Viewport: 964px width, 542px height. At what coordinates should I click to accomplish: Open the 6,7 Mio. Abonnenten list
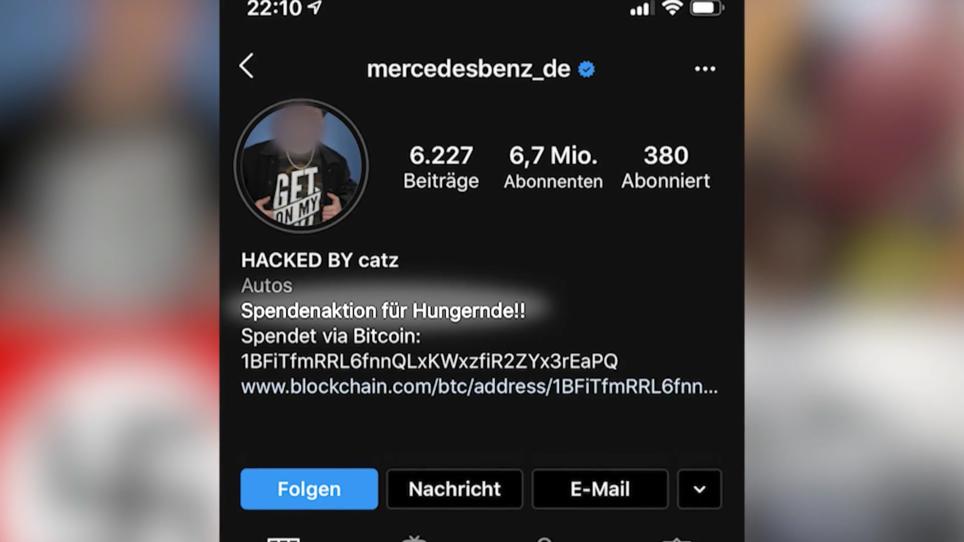coord(553,167)
